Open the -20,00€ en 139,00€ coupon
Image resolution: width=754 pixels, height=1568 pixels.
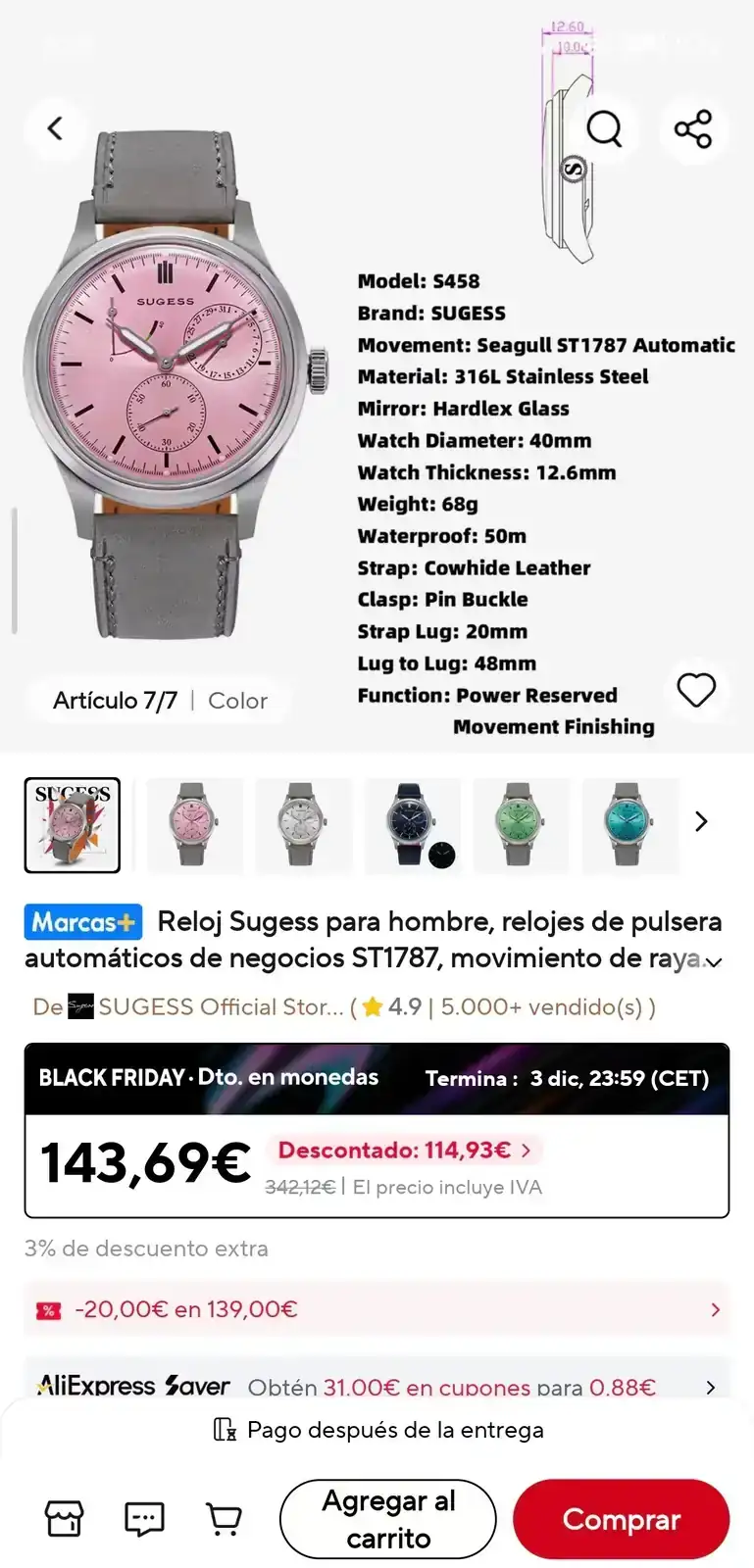coord(377,1309)
